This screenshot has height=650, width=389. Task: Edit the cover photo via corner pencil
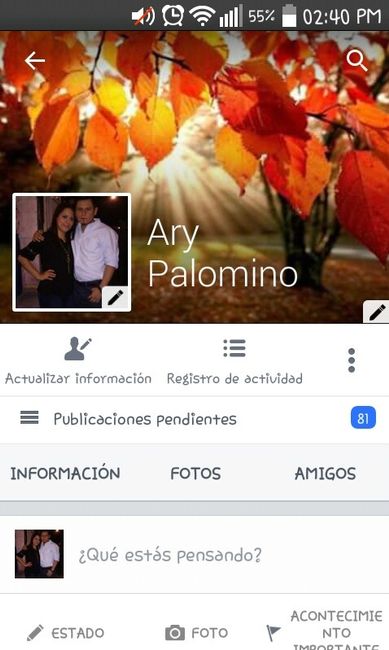point(376,312)
